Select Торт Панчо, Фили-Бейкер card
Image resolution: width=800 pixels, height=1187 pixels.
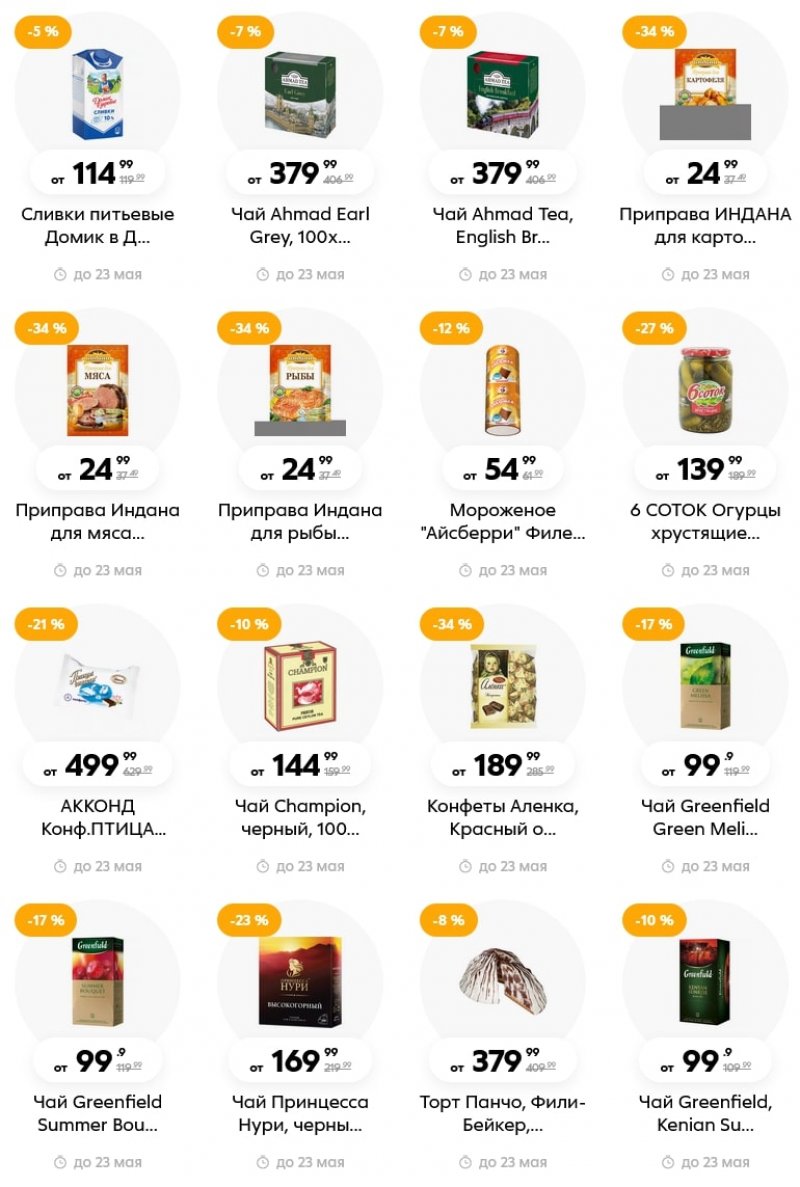coord(502,1113)
